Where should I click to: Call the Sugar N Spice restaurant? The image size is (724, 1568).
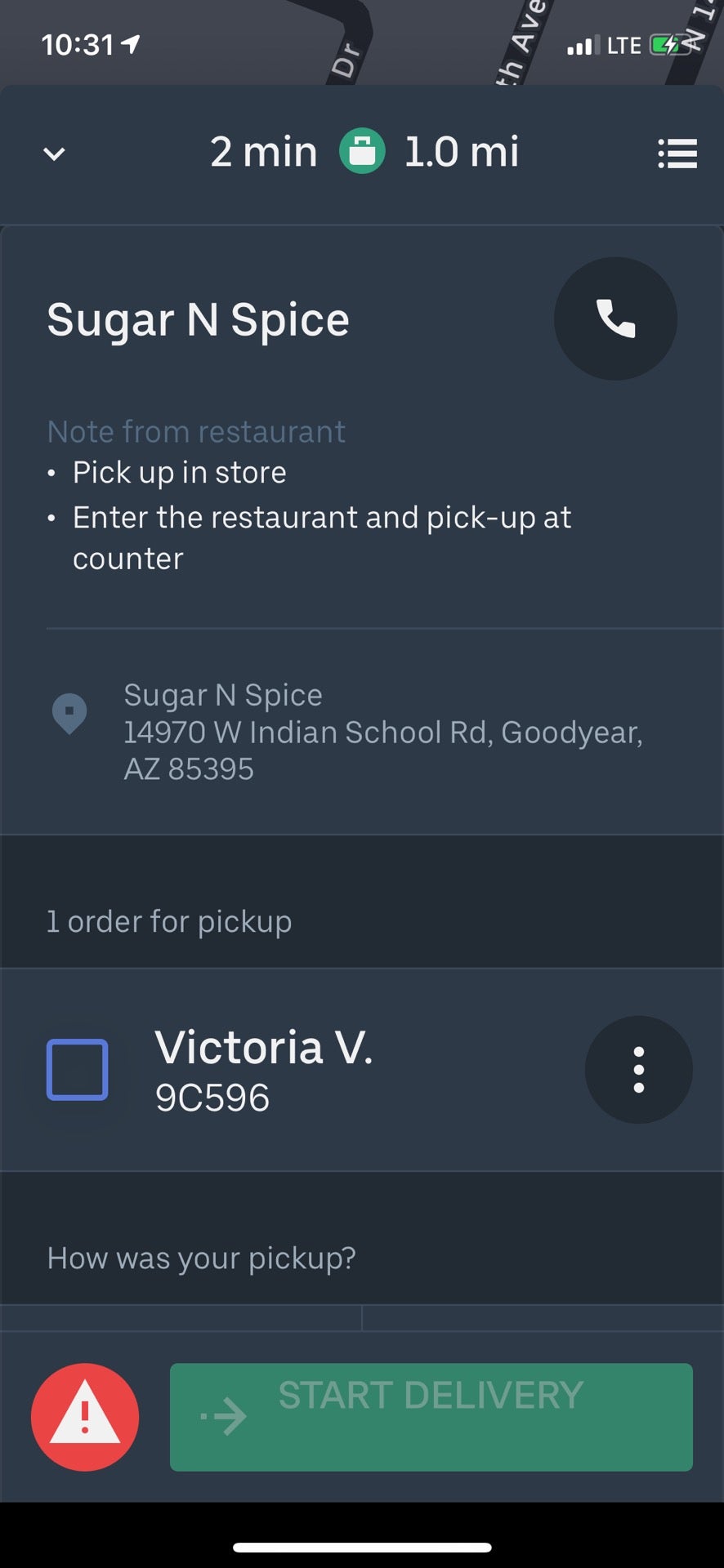point(615,318)
